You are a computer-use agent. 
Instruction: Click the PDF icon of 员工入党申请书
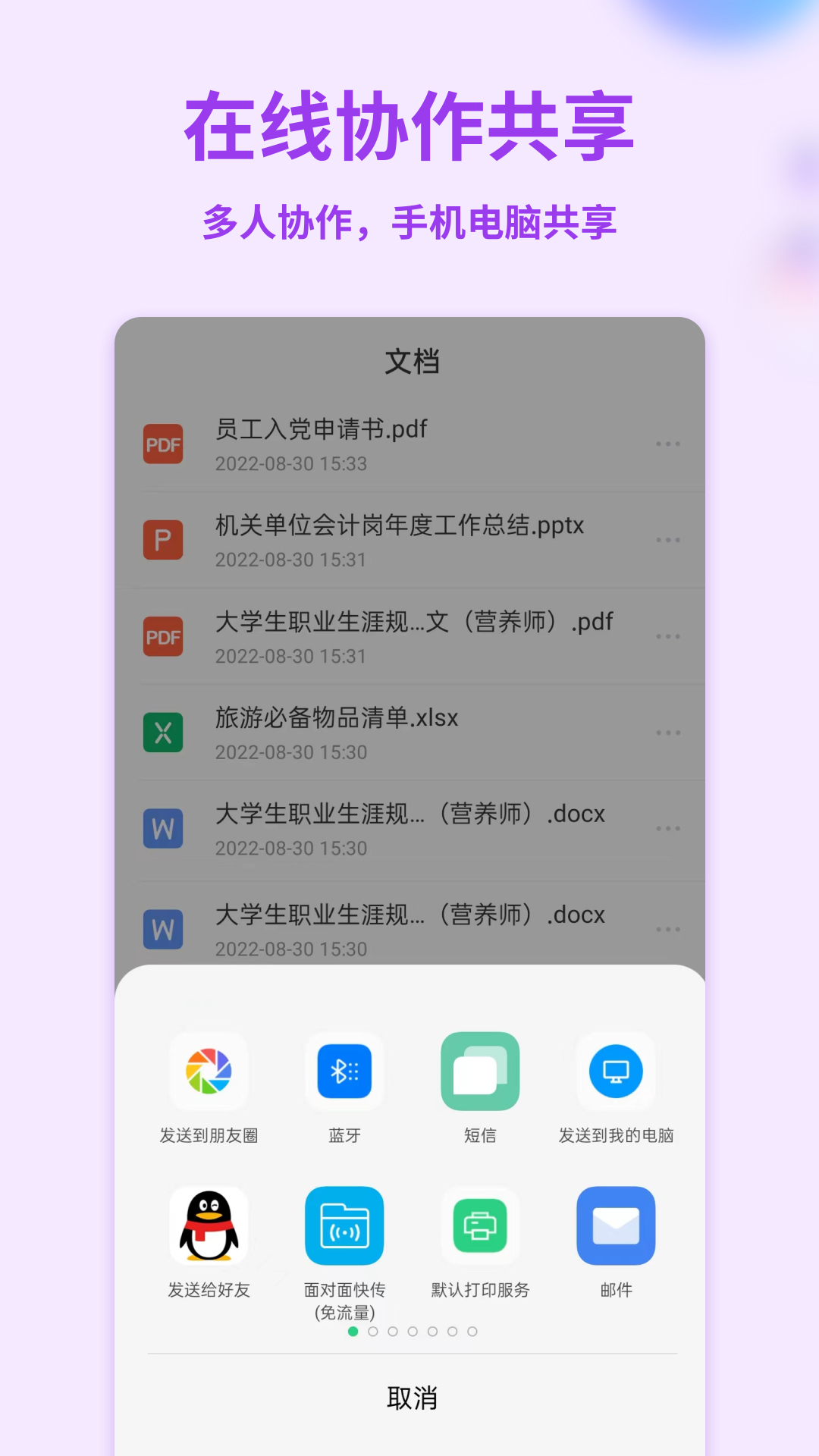[x=163, y=444]
